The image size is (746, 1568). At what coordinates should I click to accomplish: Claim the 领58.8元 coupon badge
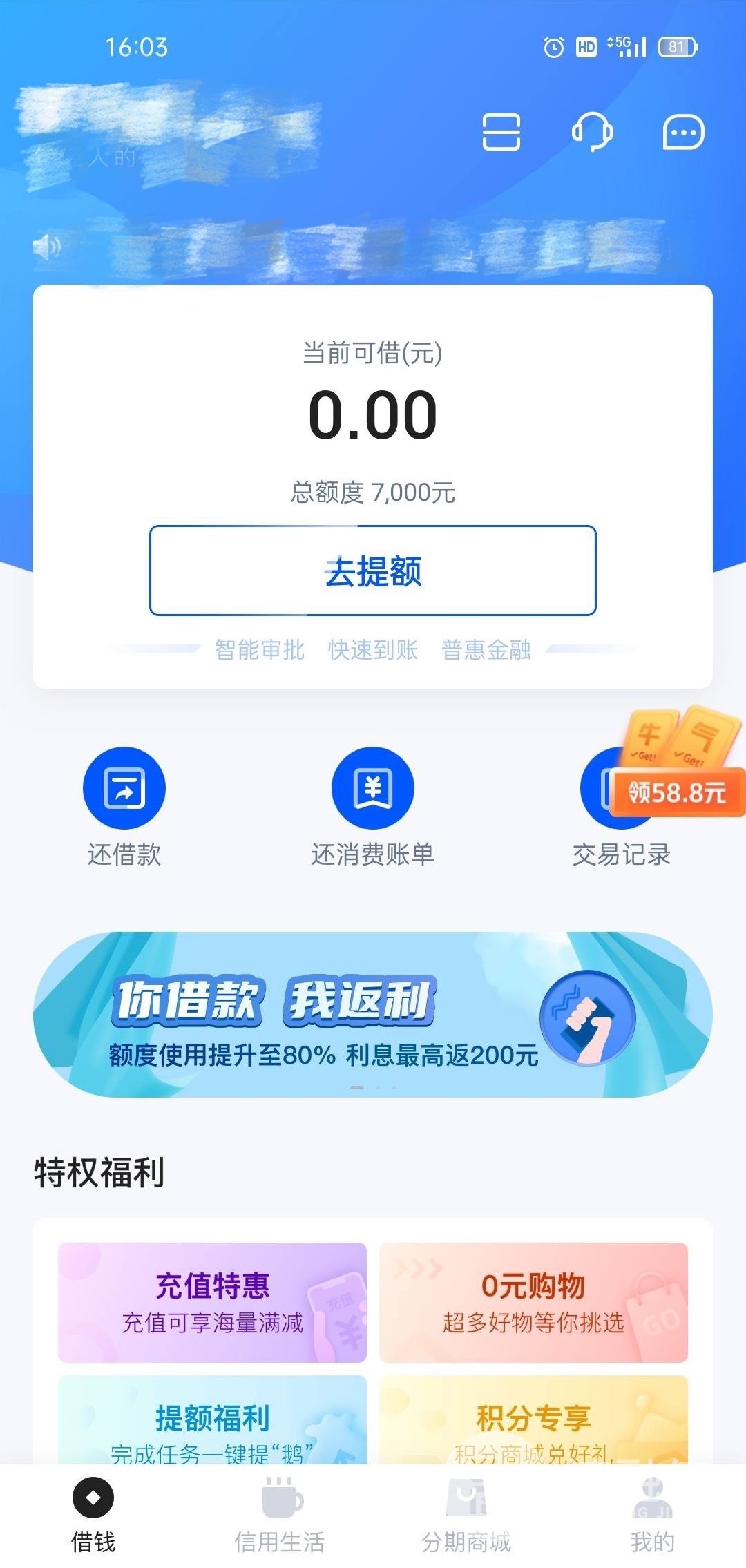677,792
